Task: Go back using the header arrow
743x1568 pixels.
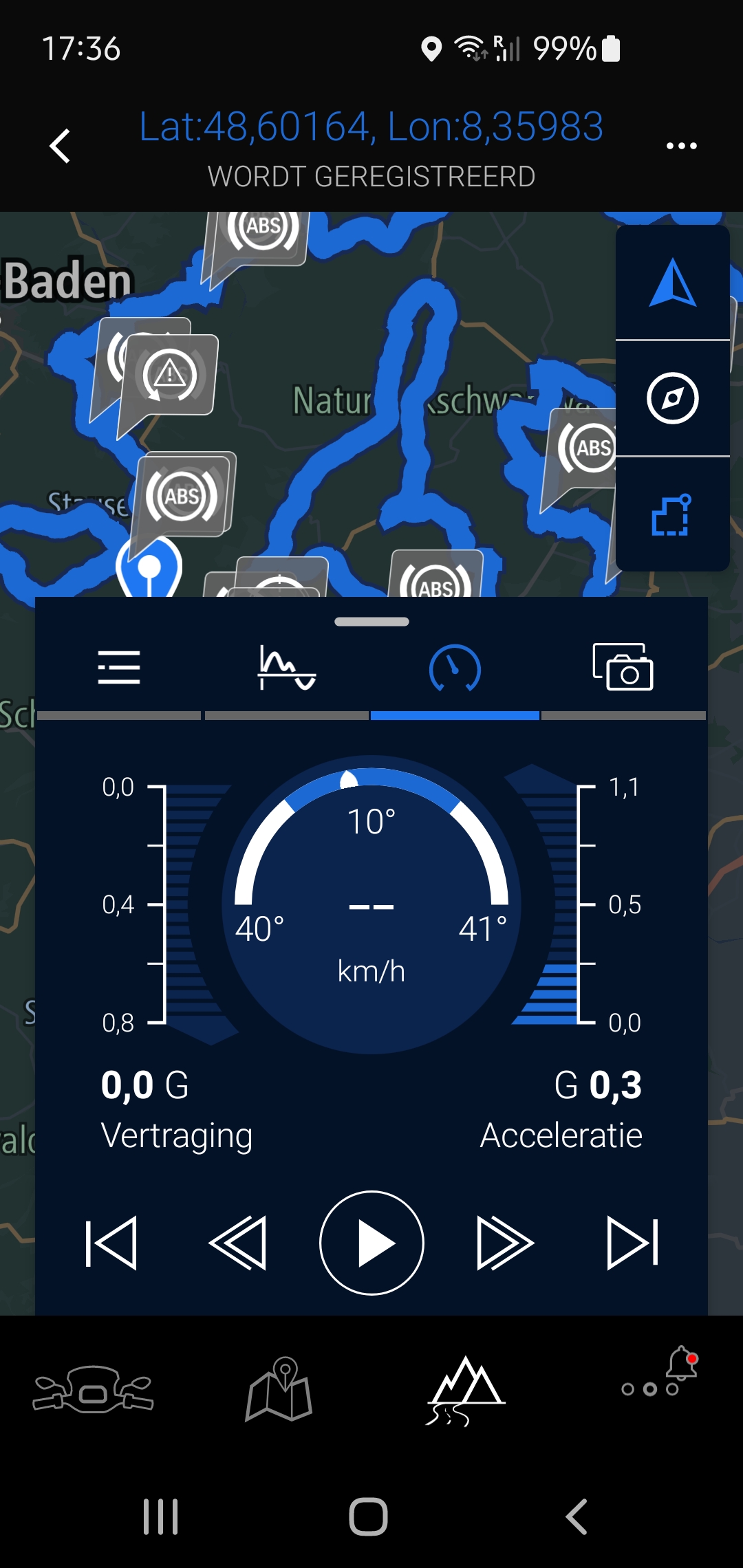Action: coord(61,146)
